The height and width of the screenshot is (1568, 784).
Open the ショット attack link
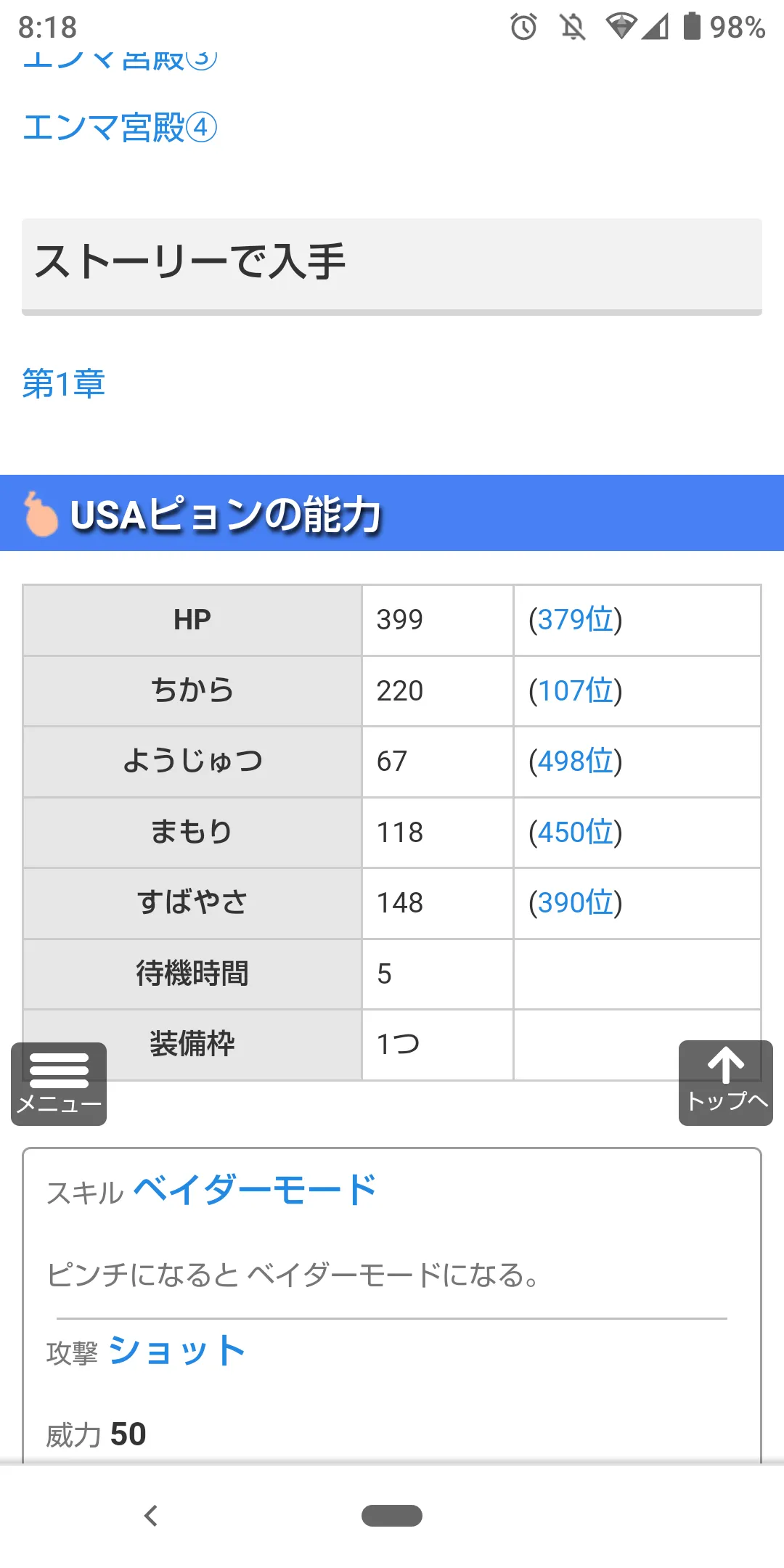[177, 1351]
